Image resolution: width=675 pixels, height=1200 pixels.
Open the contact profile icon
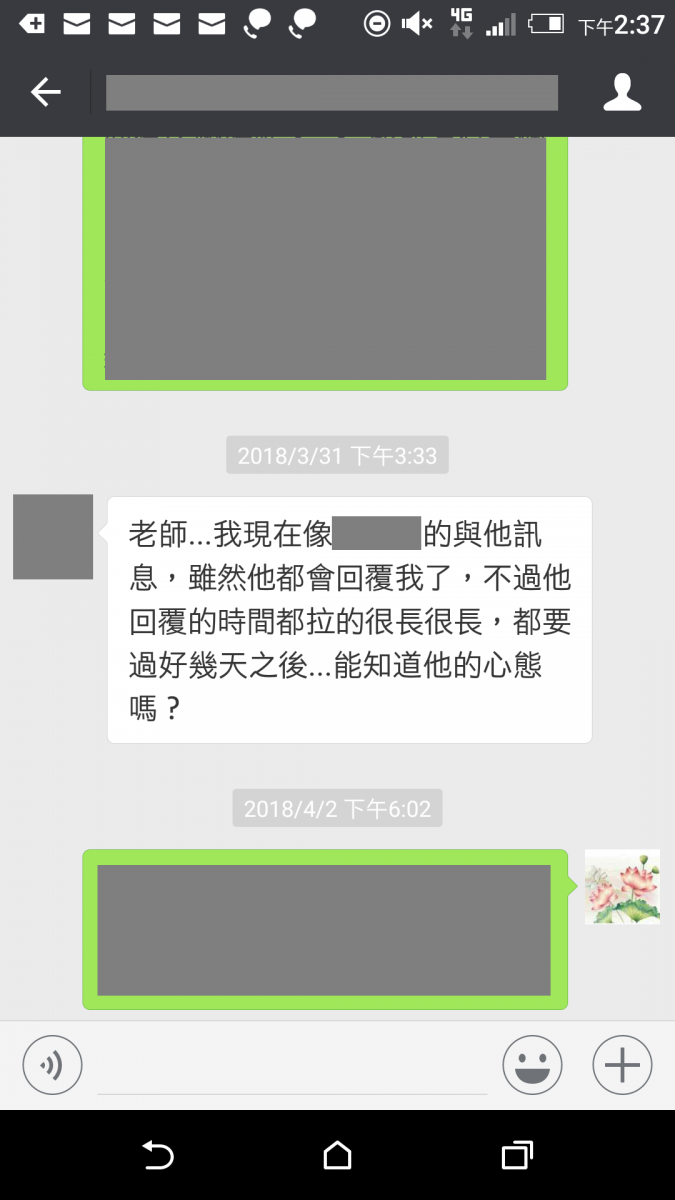tap(622, 93)
